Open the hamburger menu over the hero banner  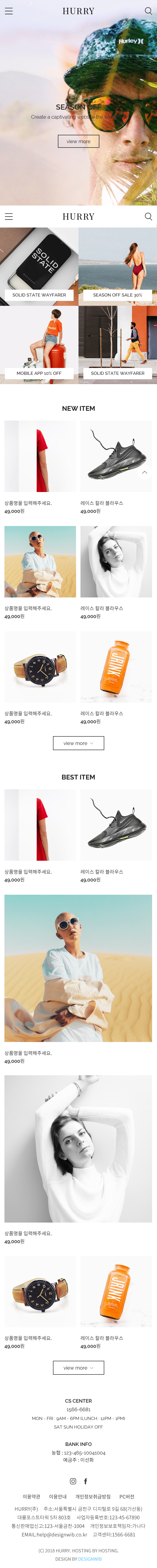click(9, 11)
